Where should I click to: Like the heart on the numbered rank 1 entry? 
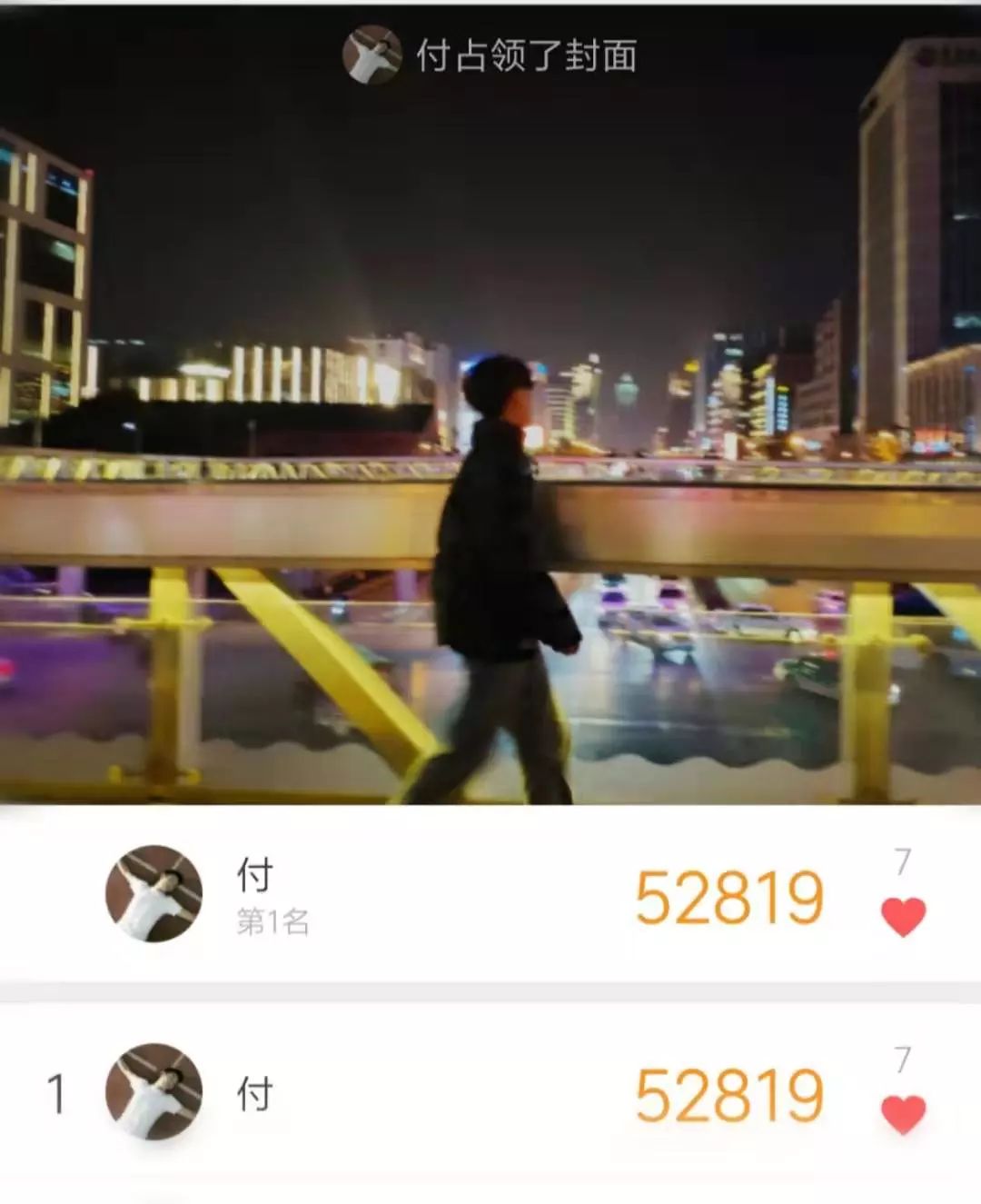tap(903, 1114)
